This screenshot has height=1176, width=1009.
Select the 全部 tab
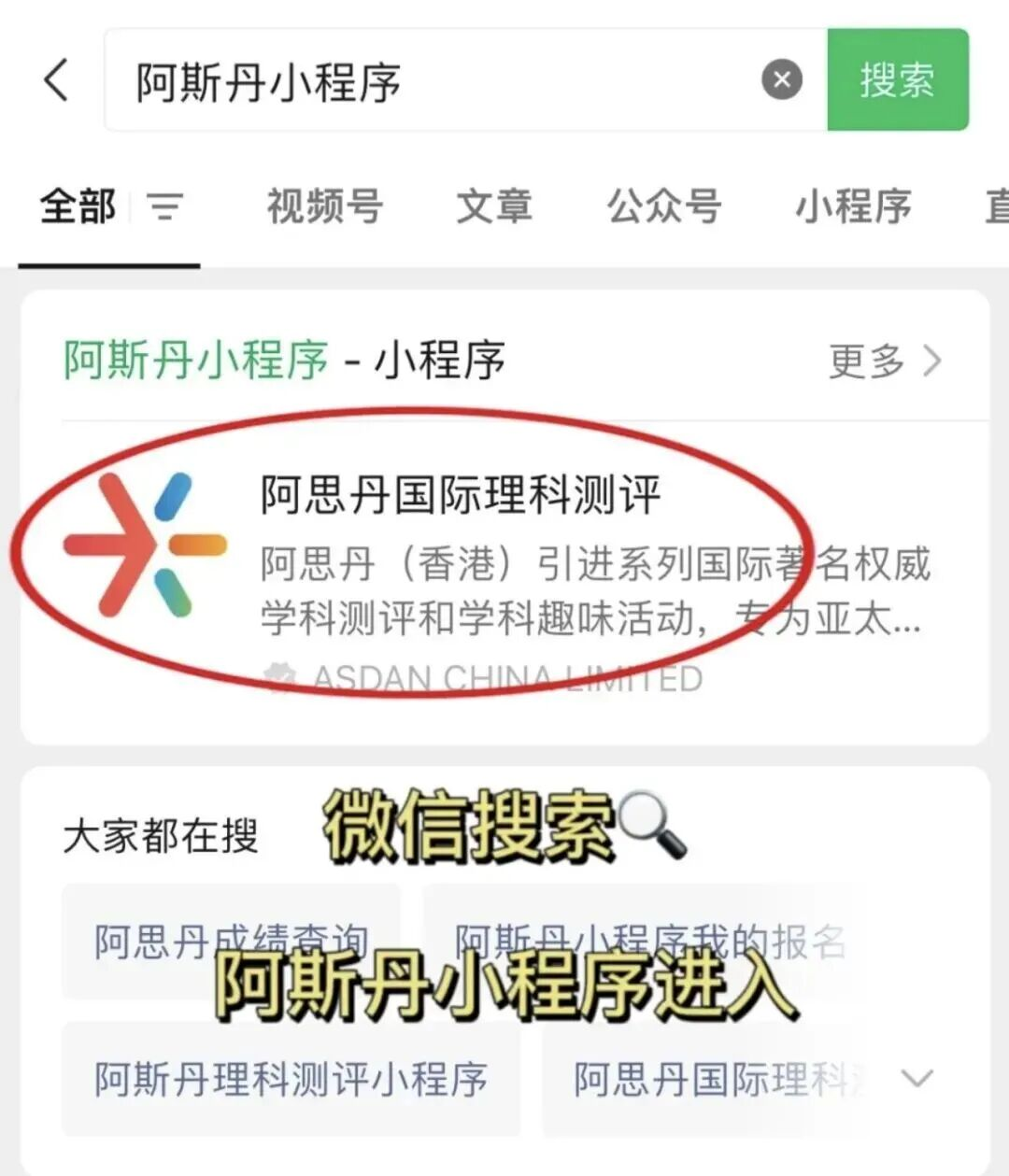click(x=78, y=207)
